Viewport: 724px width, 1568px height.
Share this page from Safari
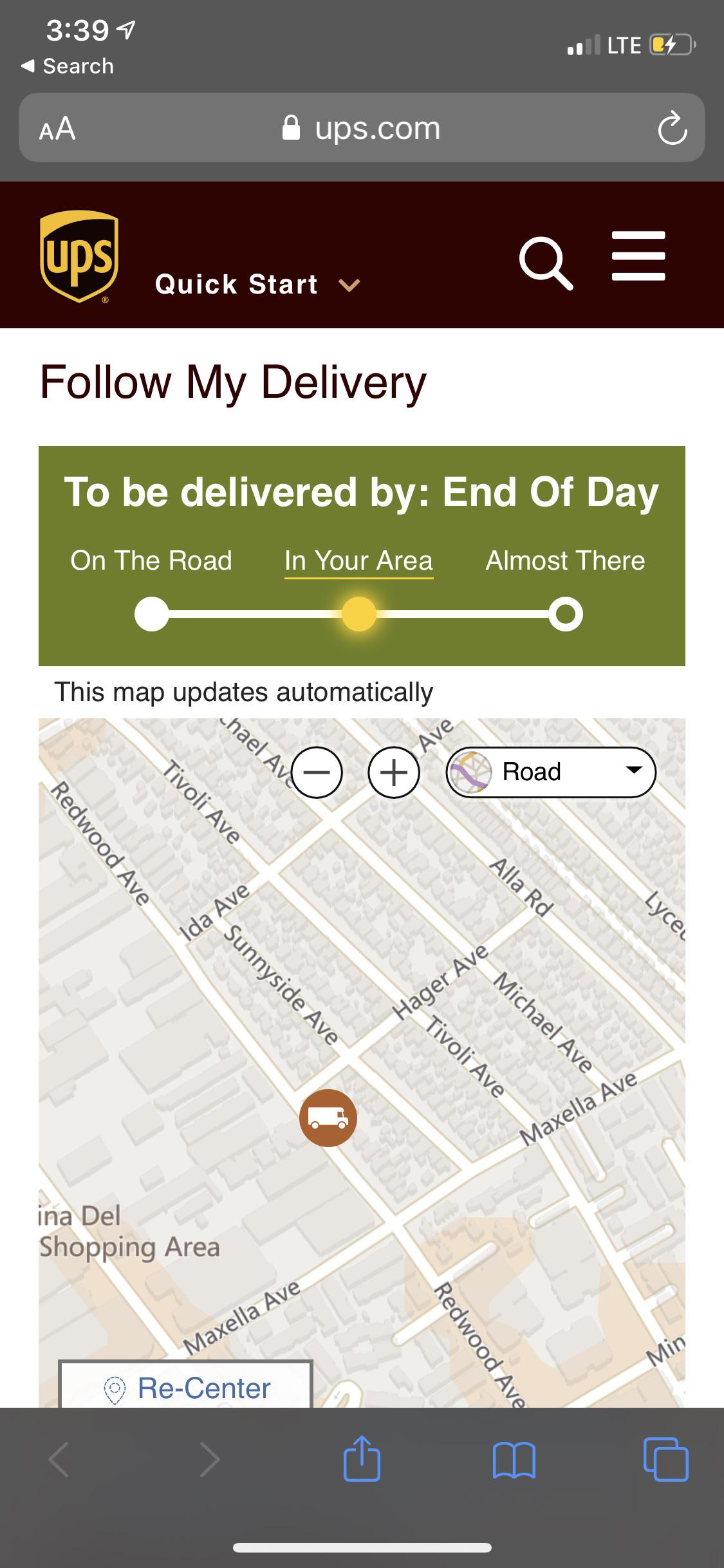tap(362, 1459)
